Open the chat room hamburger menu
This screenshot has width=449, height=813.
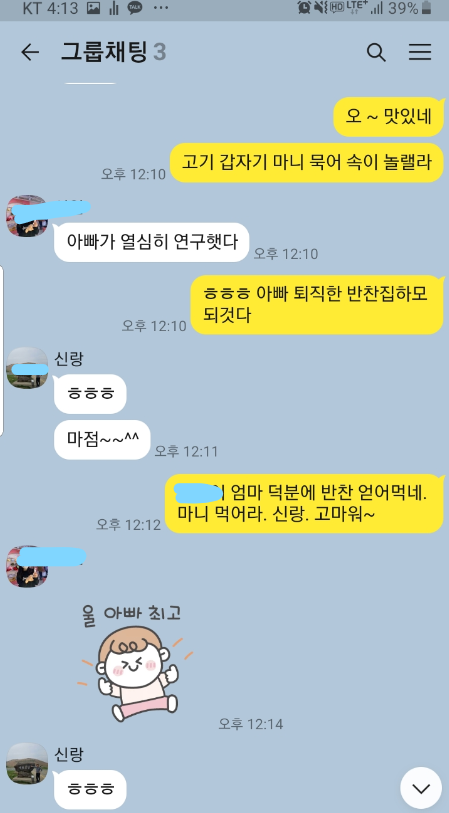tap(420, 52)
